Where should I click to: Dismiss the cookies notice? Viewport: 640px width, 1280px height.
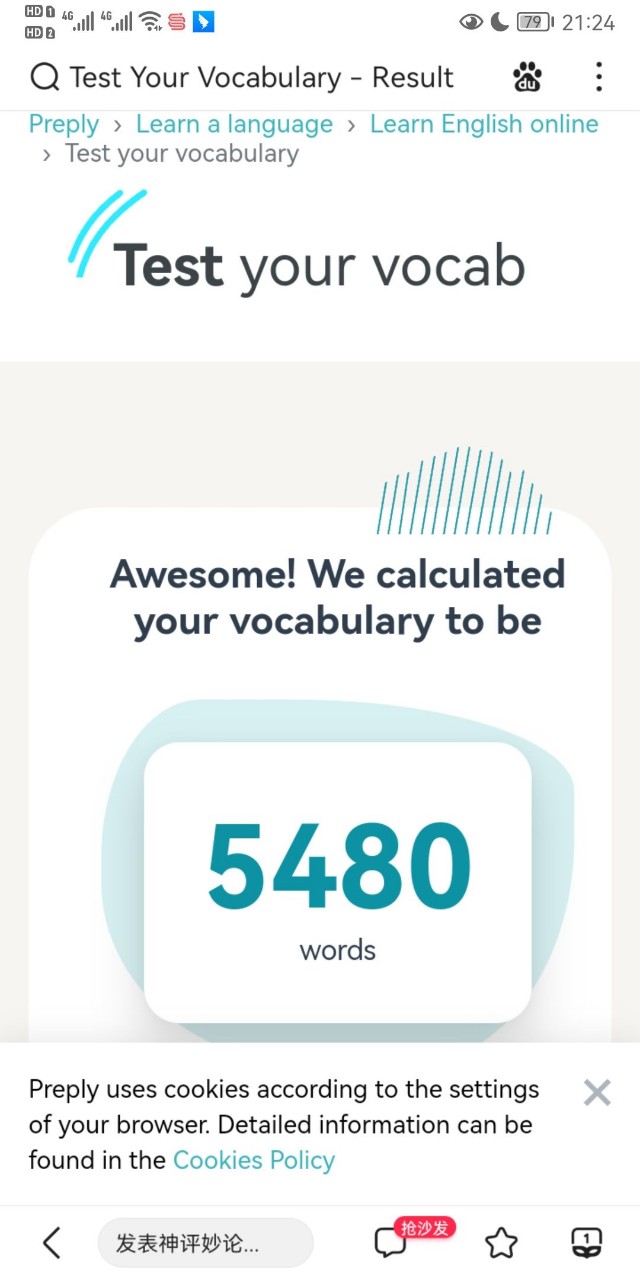tap(597, 1093)
